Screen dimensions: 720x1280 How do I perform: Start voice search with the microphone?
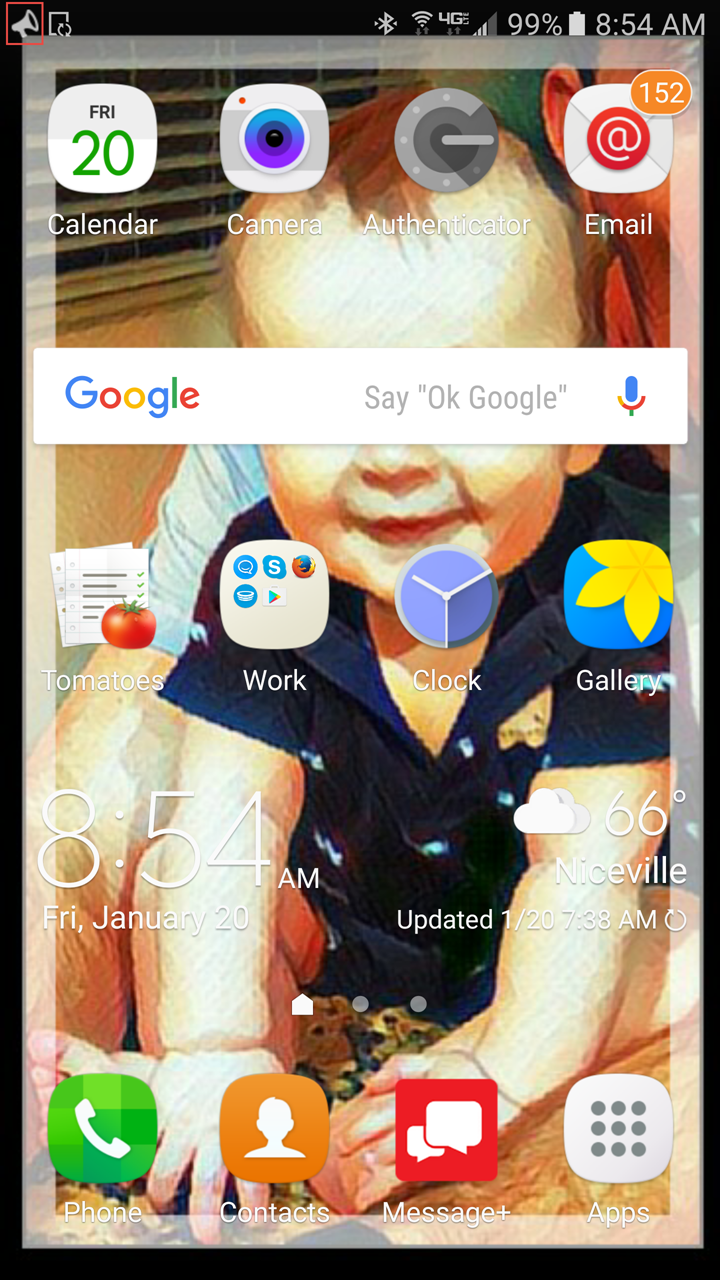point(631,396)
